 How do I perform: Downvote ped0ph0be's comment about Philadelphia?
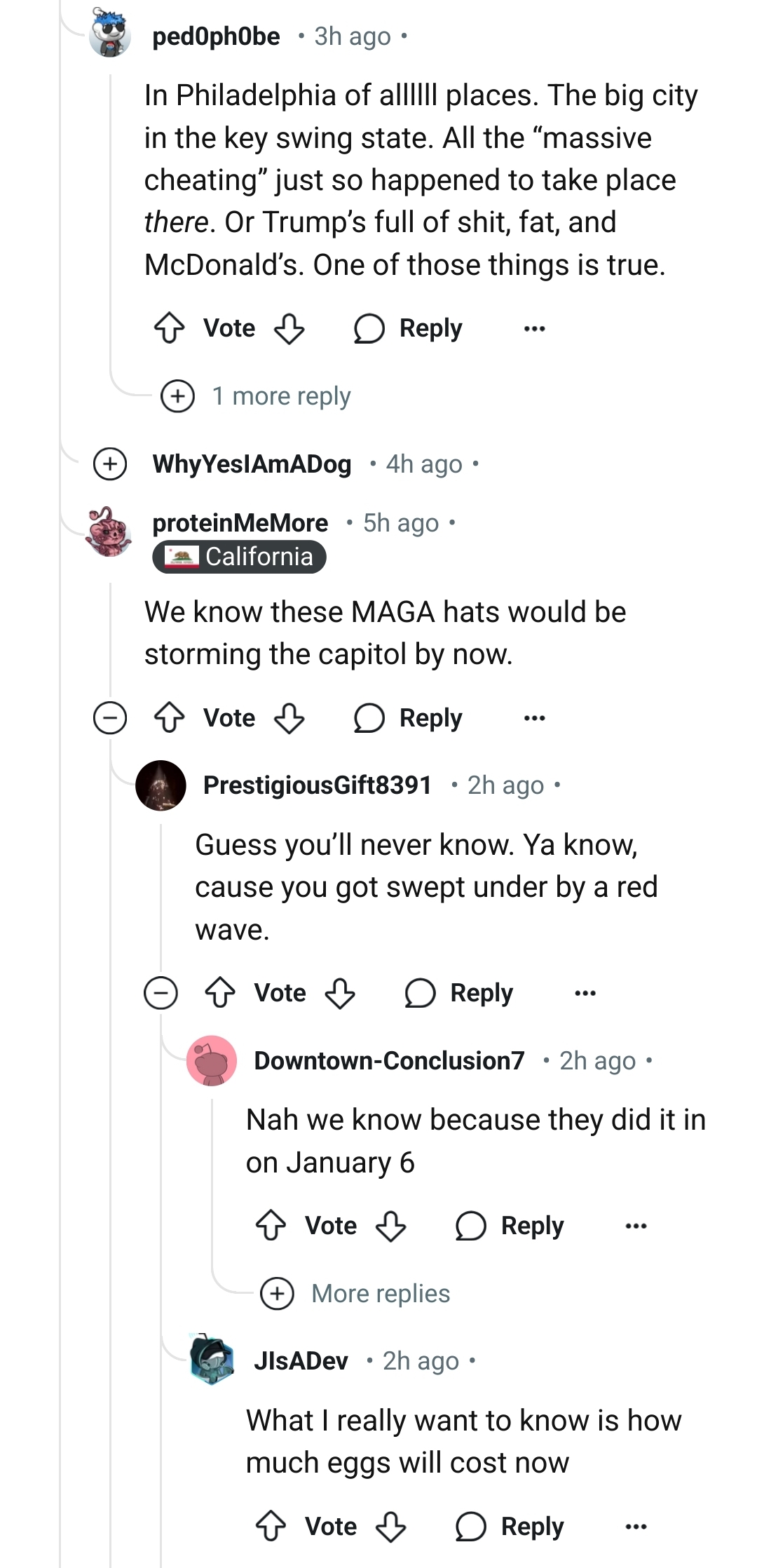289,328
